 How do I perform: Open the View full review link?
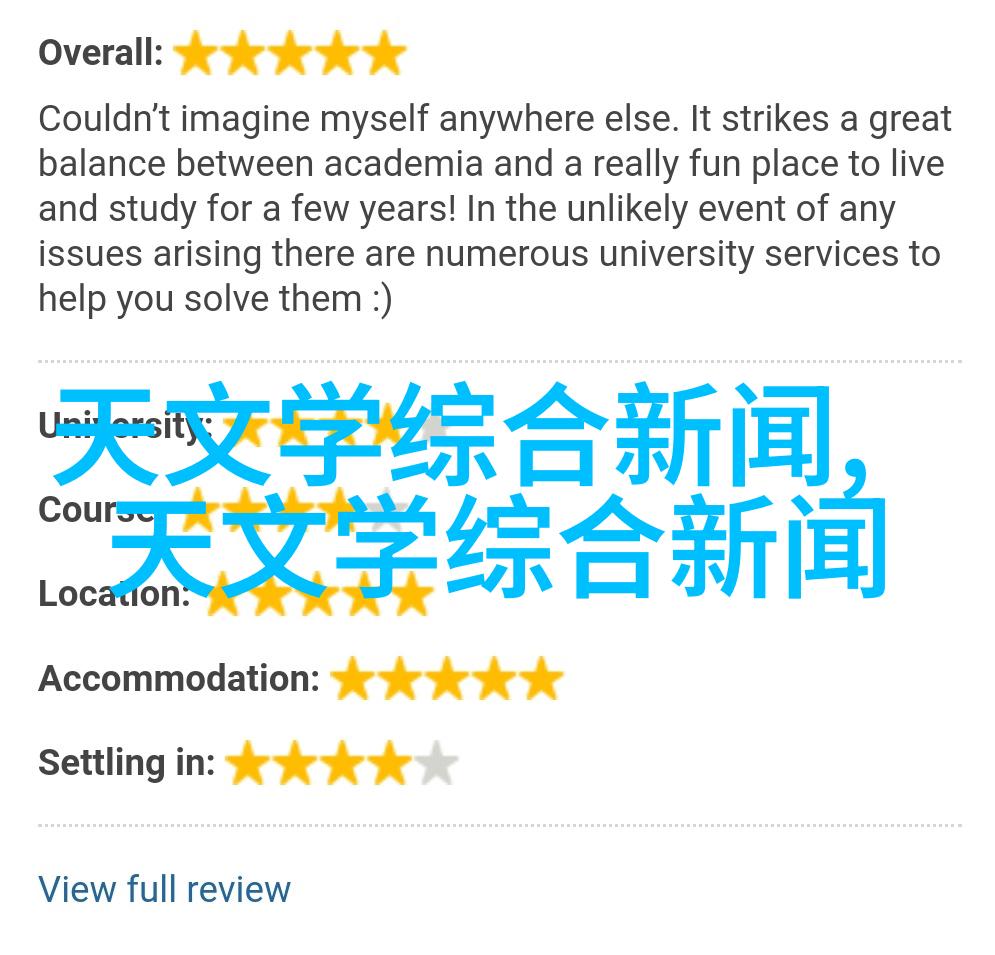164,888
